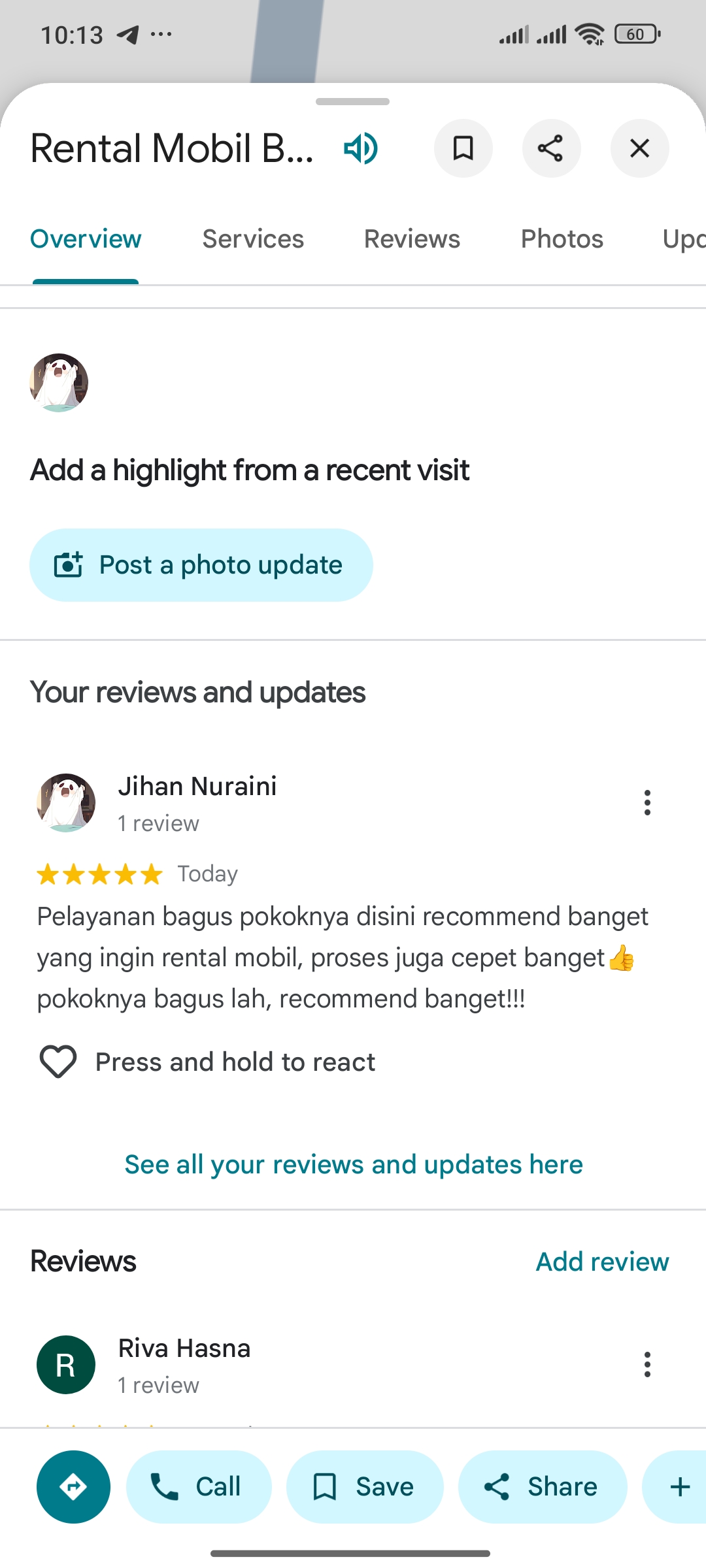Screen dimensions: 706x1568
Task: See all your reviews and updates
Action: tap(354, 1164)
